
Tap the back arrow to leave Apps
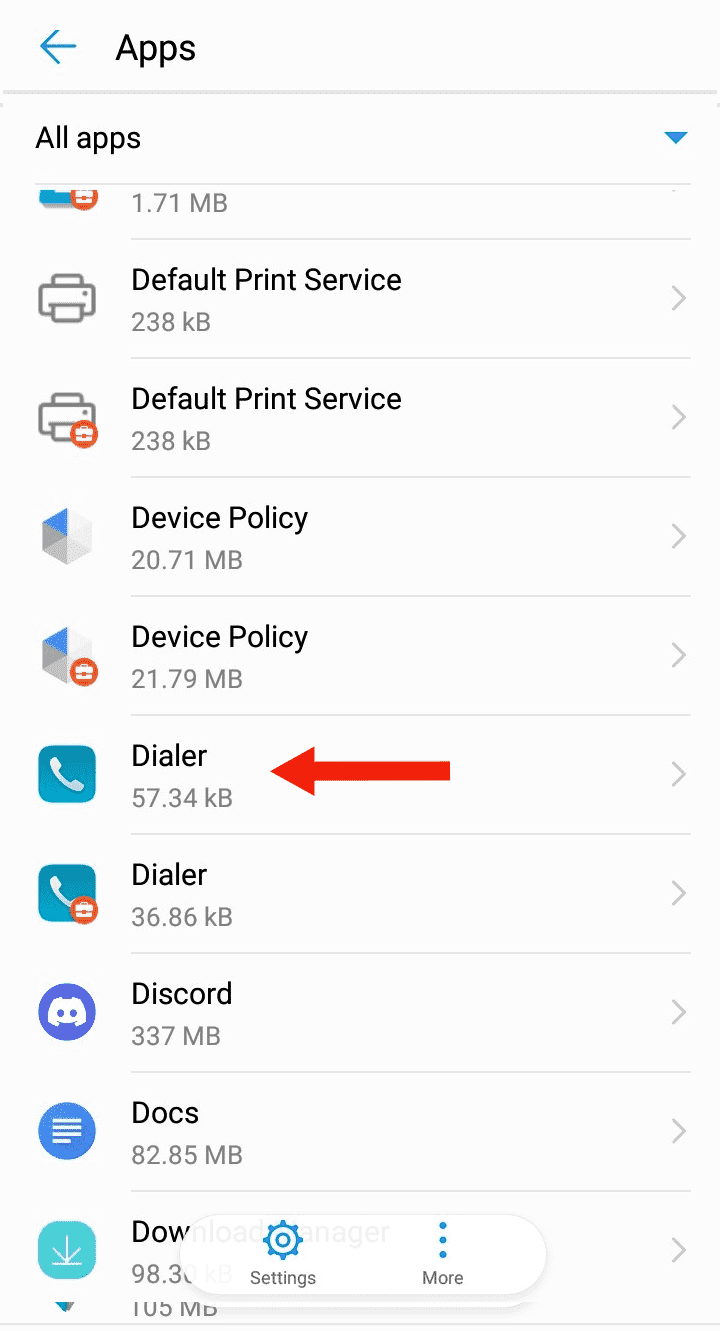(57, 47)
